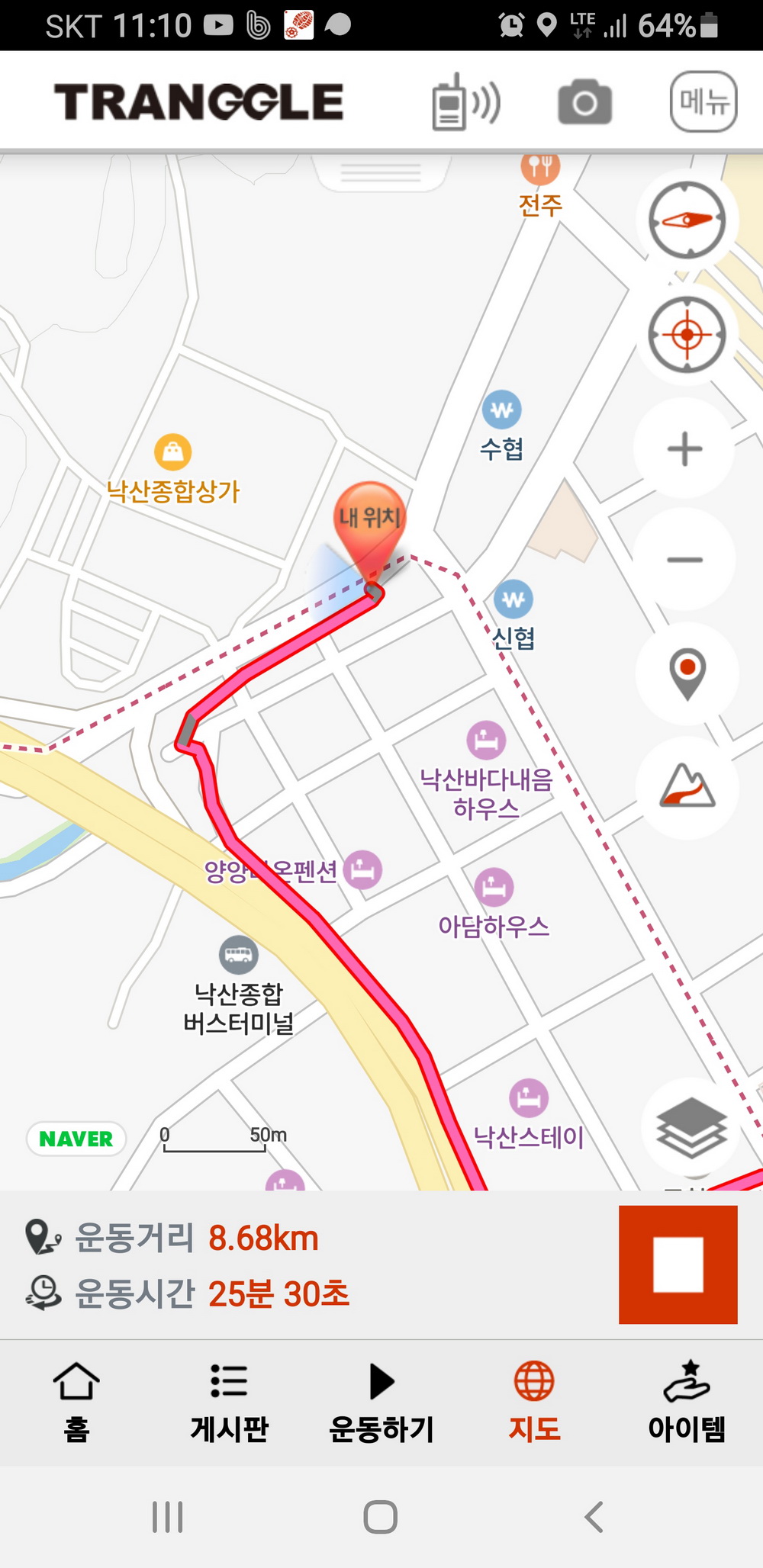The width and height of the screenshot is (763, 1568).
Task: Tap the location pin button on the map
Action: point(687,673)
